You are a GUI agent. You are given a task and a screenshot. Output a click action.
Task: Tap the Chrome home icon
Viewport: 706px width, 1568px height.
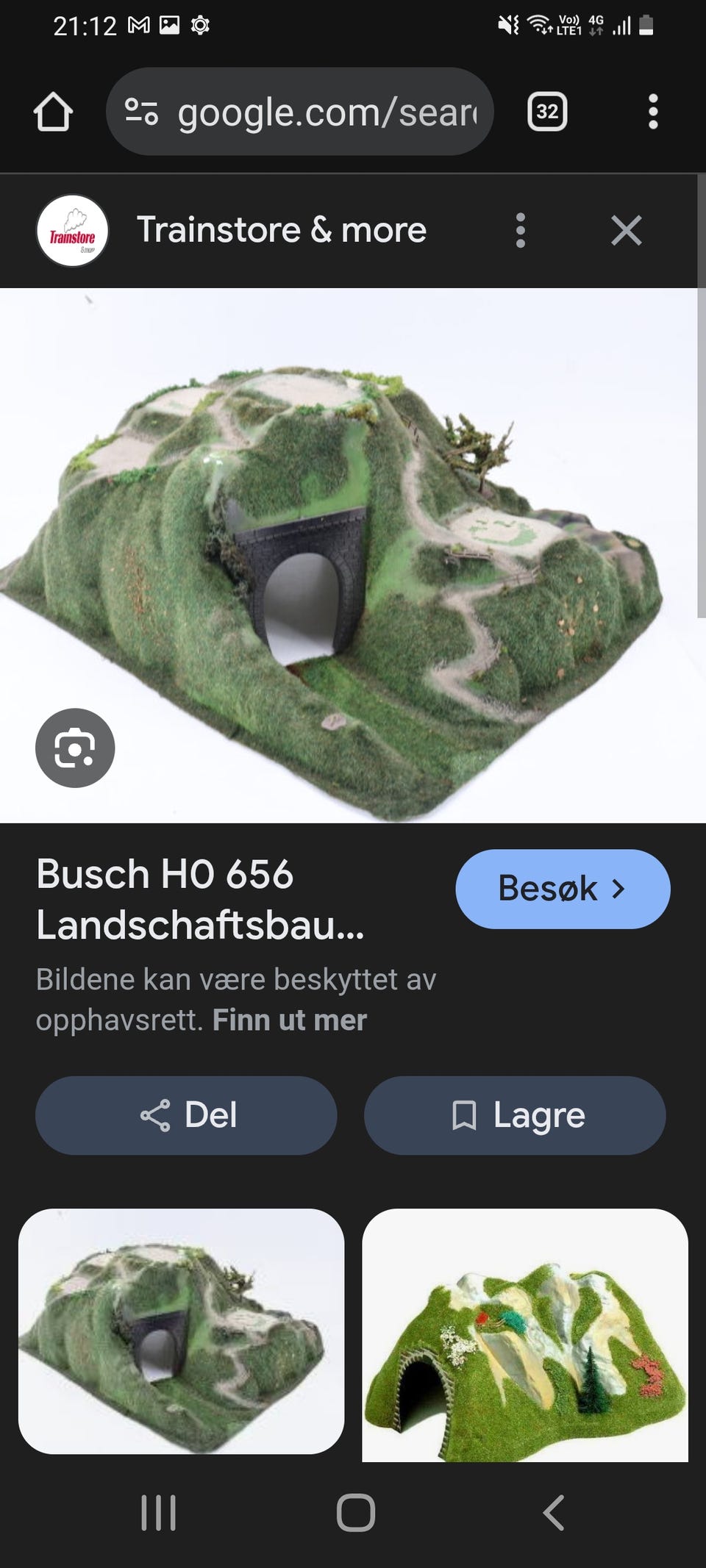tap(54, 112)
